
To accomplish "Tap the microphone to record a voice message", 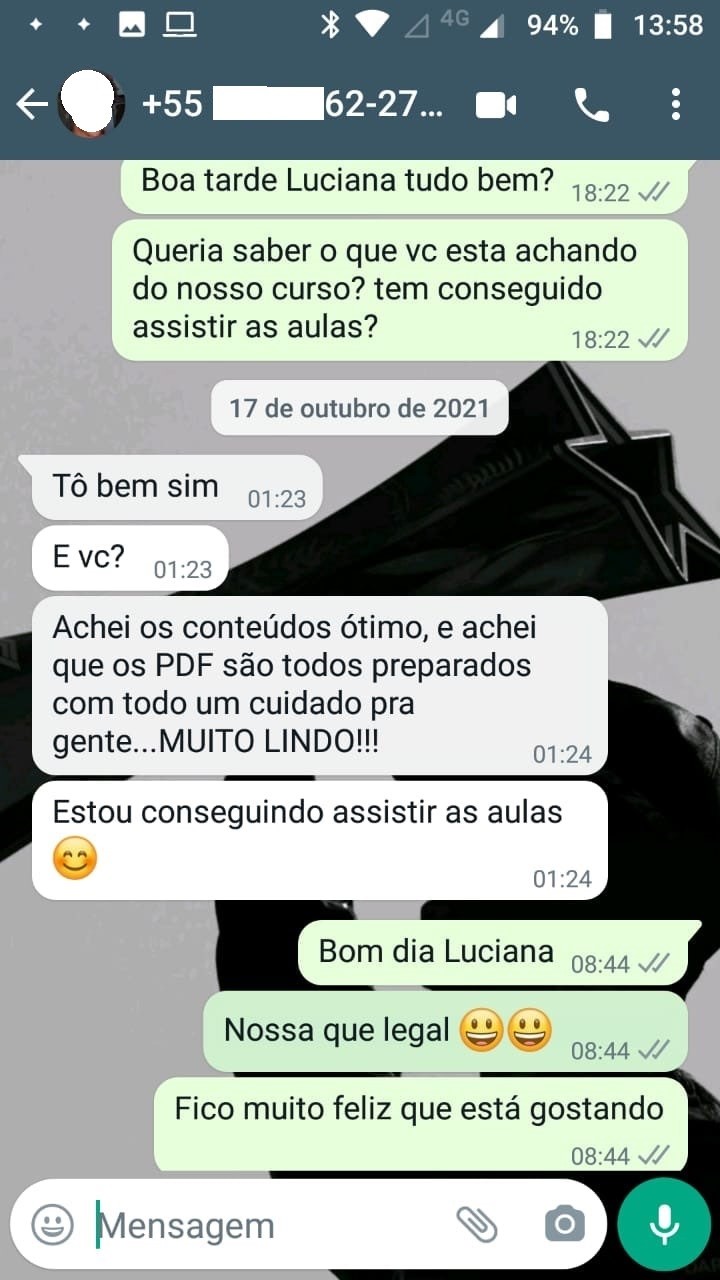I will (x=663, y=1224).
